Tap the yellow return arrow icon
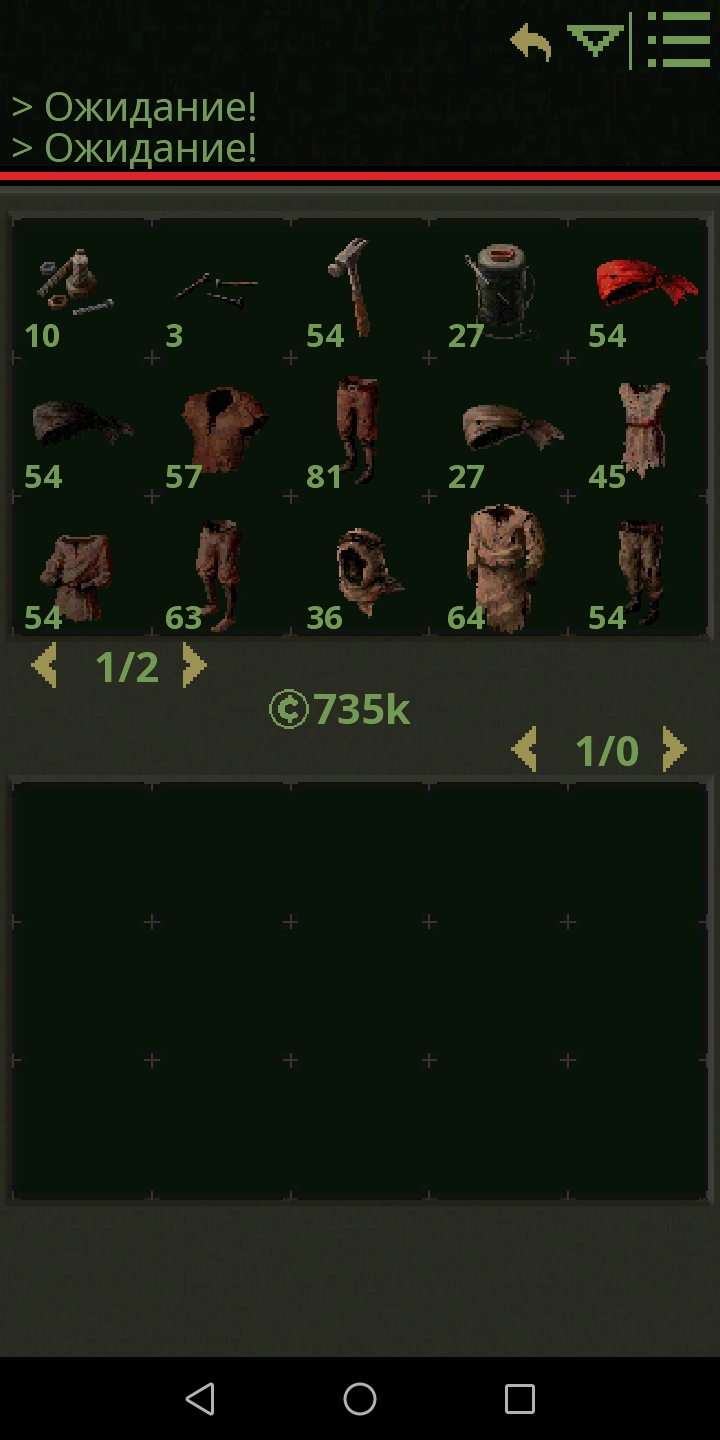The width and height of the screenshot is (720, 1440). pyautogui.click(x=531, y=43)
